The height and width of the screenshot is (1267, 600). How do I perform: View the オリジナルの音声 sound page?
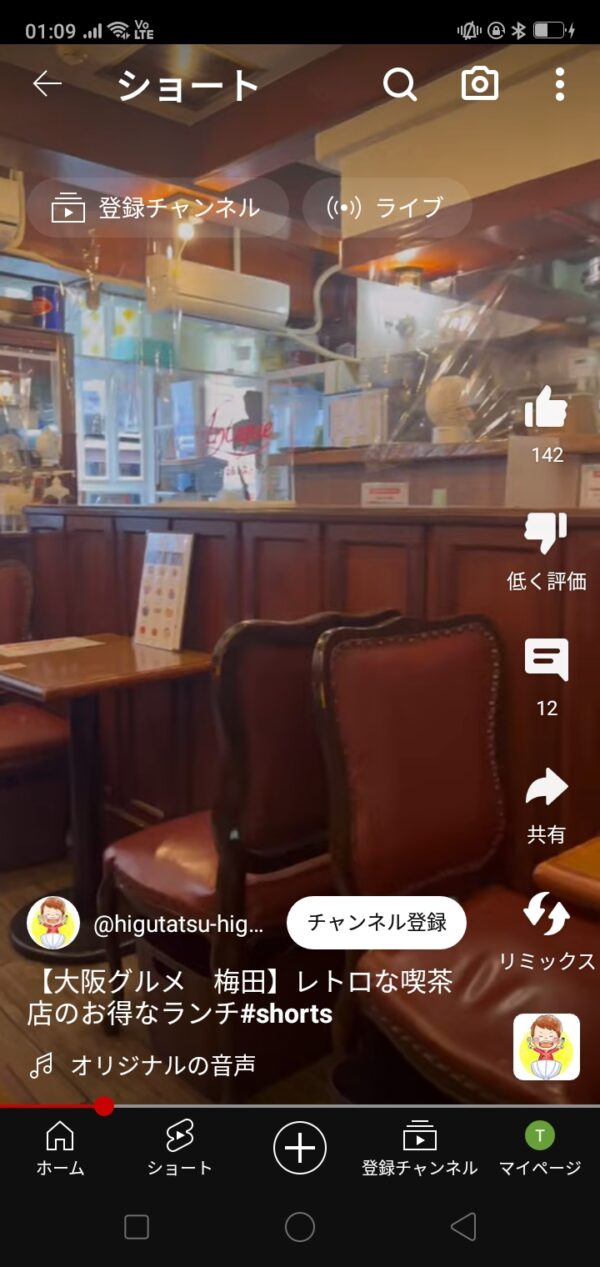[x=162, y=1065]
